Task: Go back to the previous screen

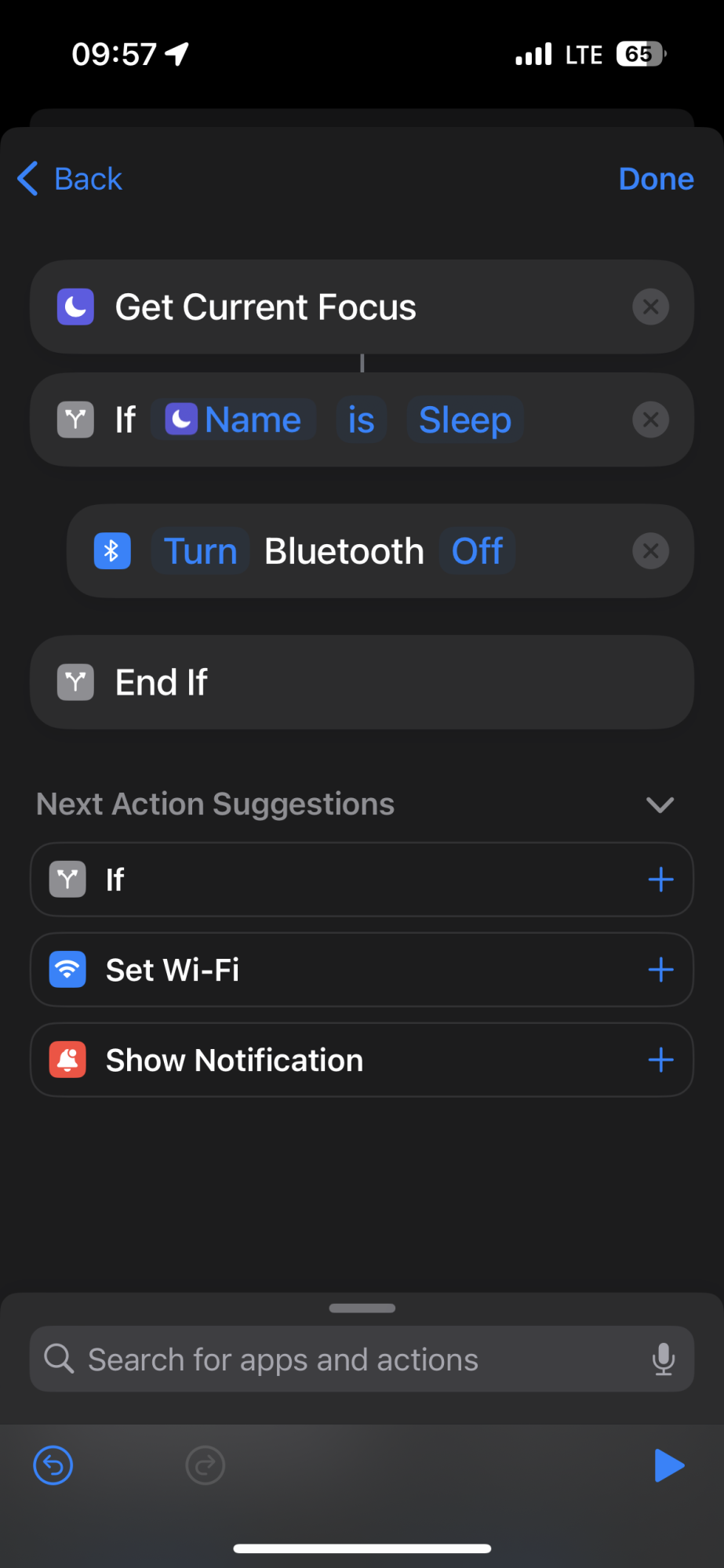Action: click(69, 179)
